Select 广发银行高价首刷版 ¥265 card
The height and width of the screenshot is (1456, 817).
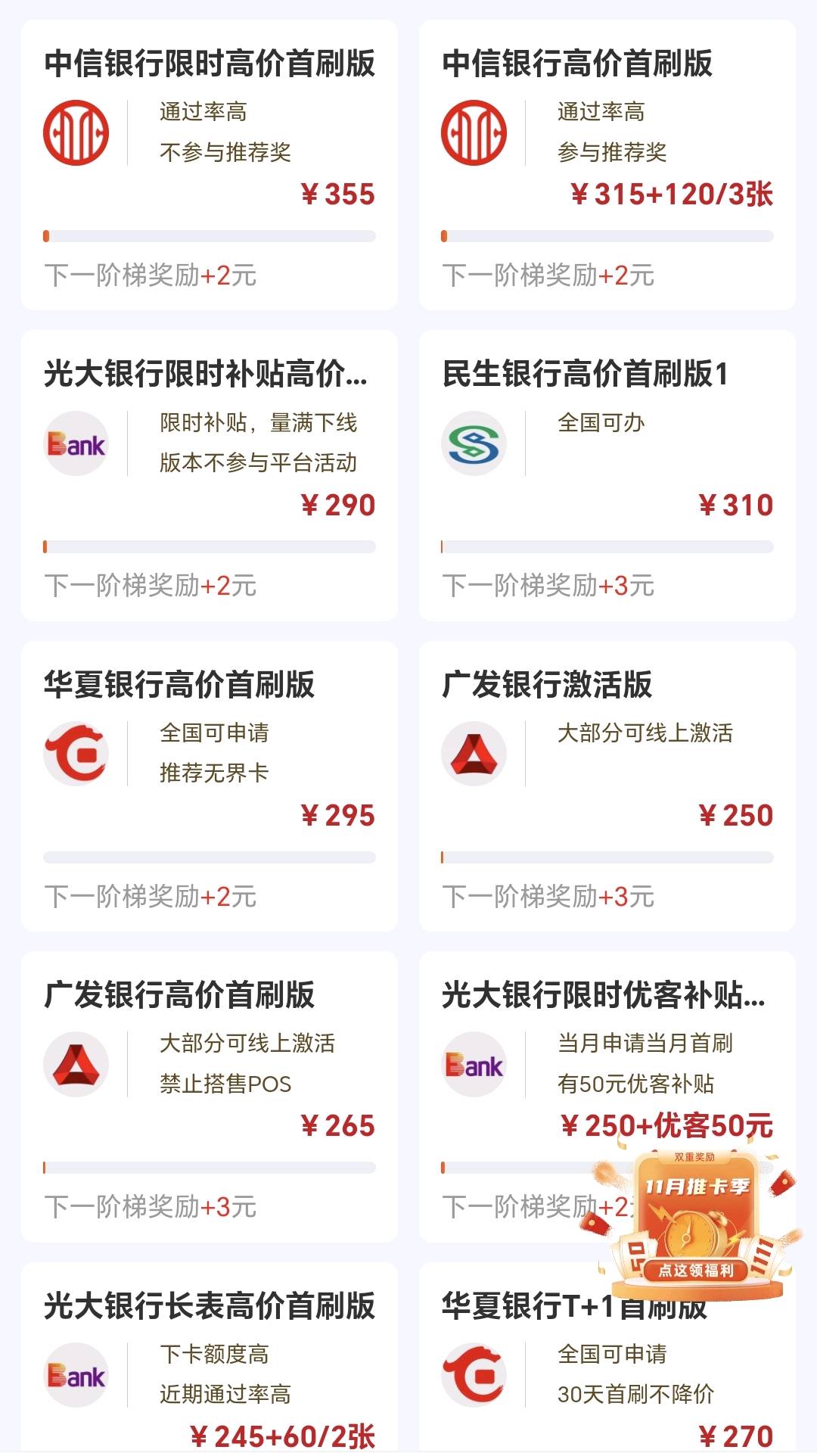pos(210,1097)
